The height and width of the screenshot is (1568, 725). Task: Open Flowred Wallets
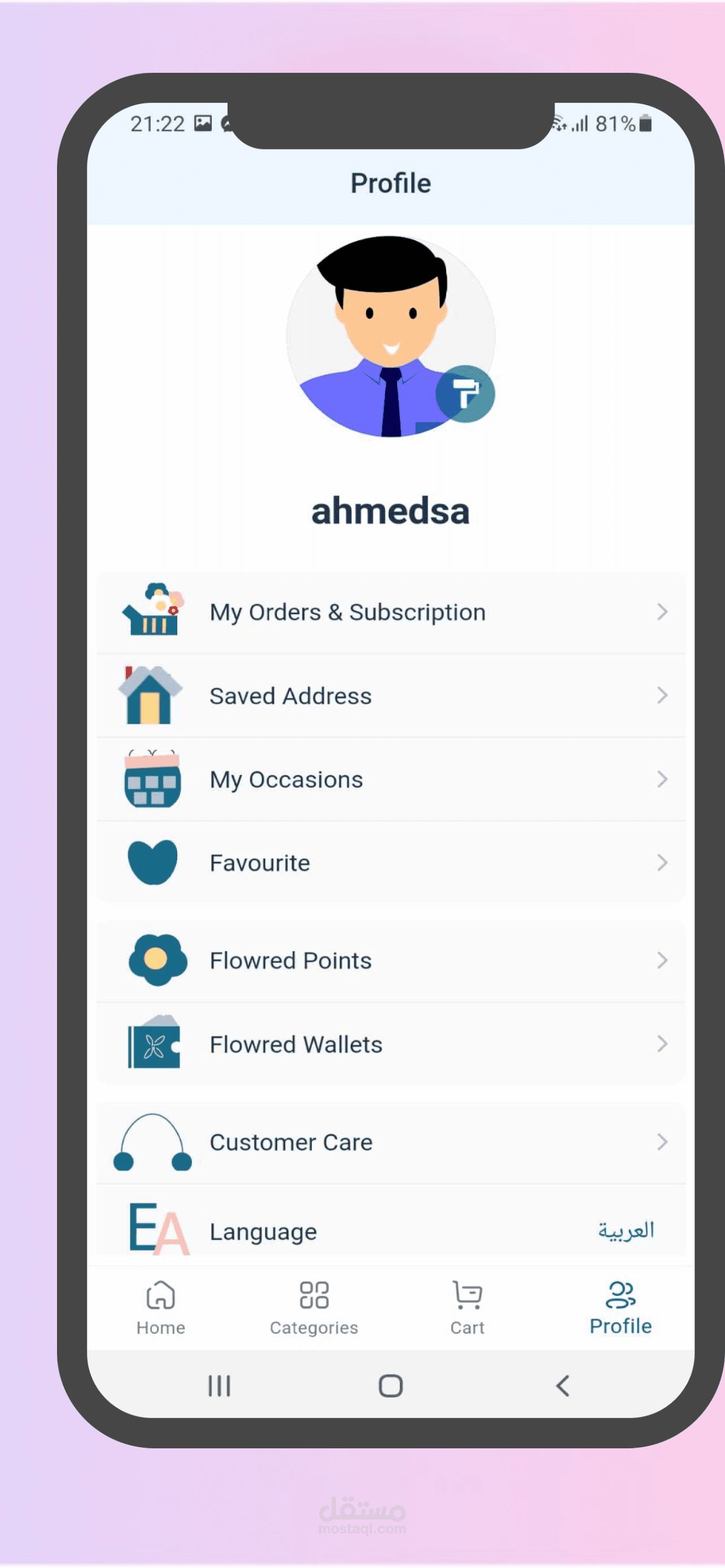[x=391, y=1044]
